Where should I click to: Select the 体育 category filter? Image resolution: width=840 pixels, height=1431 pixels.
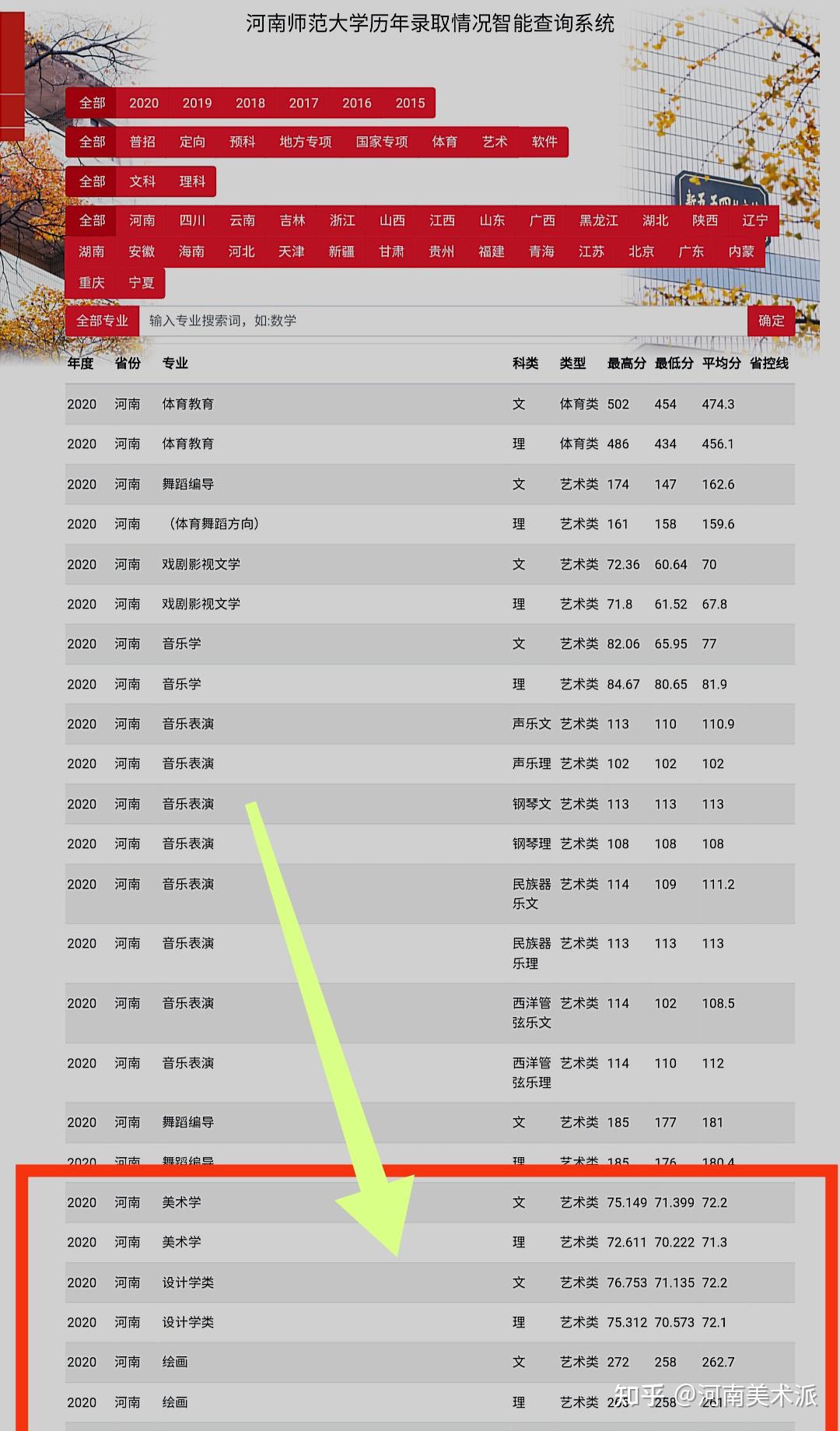tap(445, 142)
